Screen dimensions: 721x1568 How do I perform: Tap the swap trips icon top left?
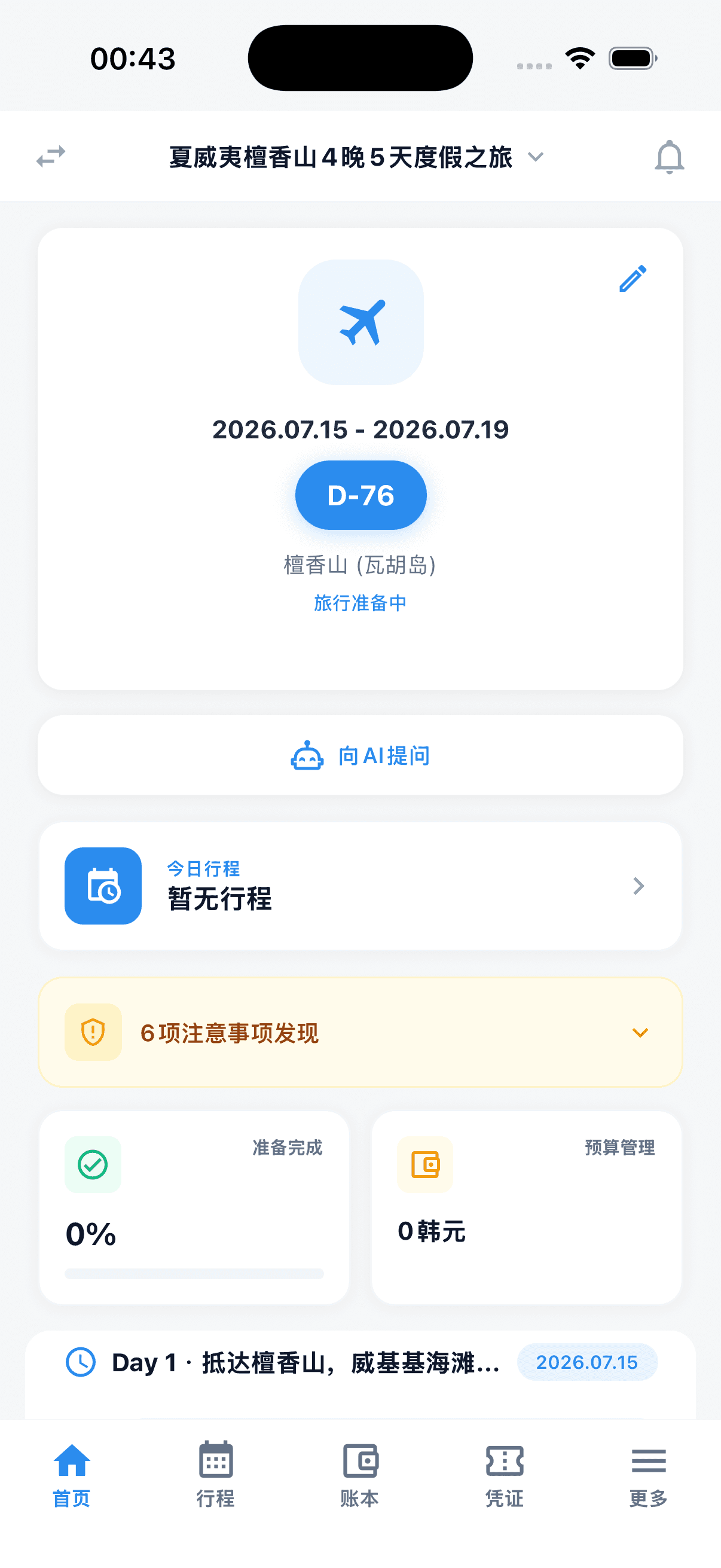[51, 157]
